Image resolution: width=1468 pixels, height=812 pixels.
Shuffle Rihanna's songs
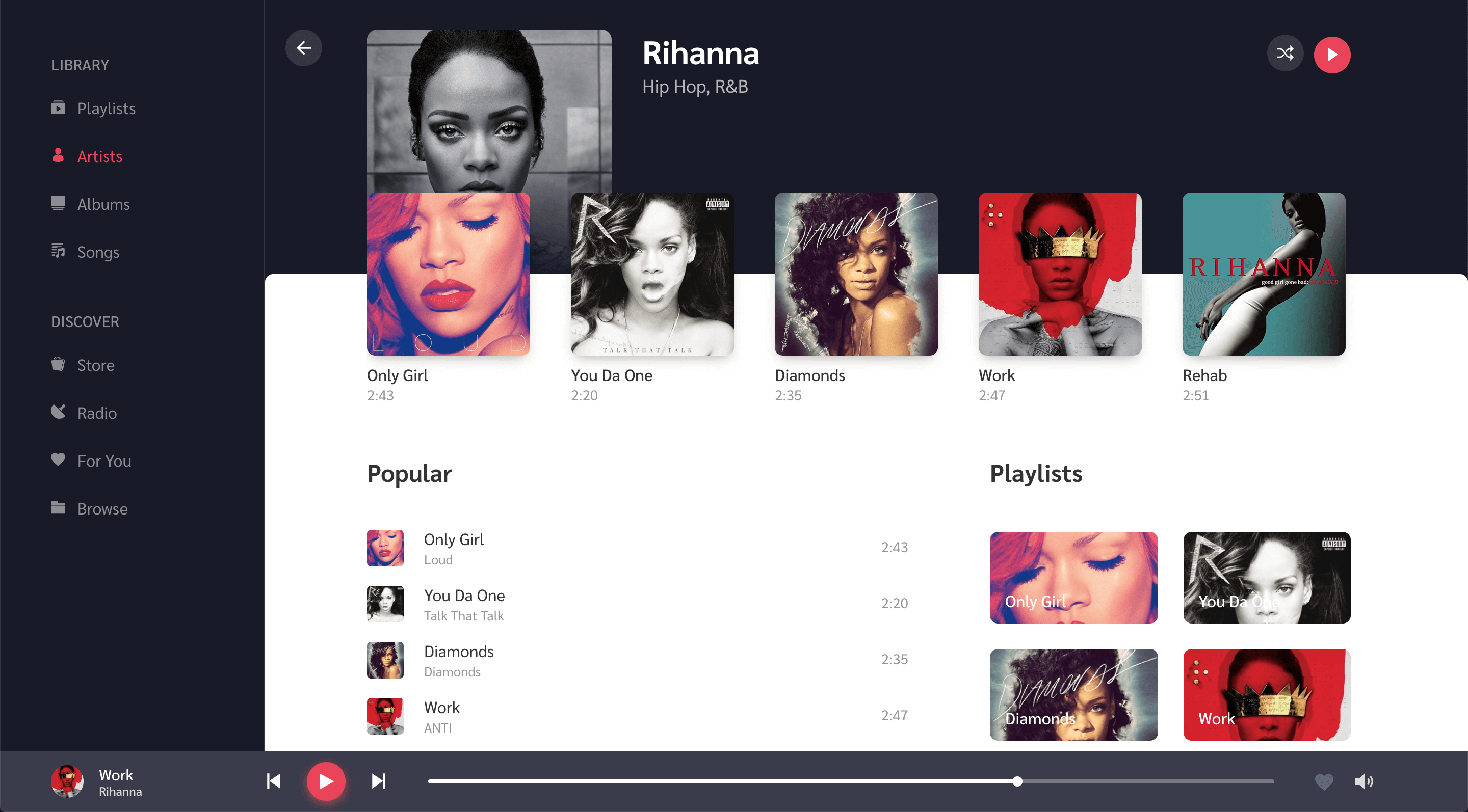1284,53
